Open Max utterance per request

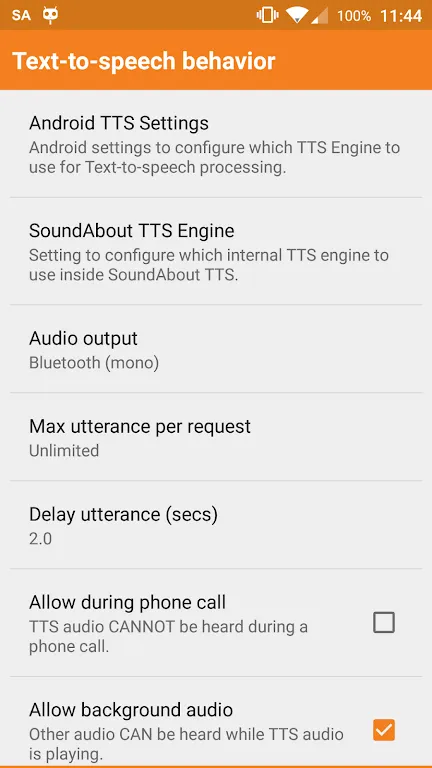[216, 437]
